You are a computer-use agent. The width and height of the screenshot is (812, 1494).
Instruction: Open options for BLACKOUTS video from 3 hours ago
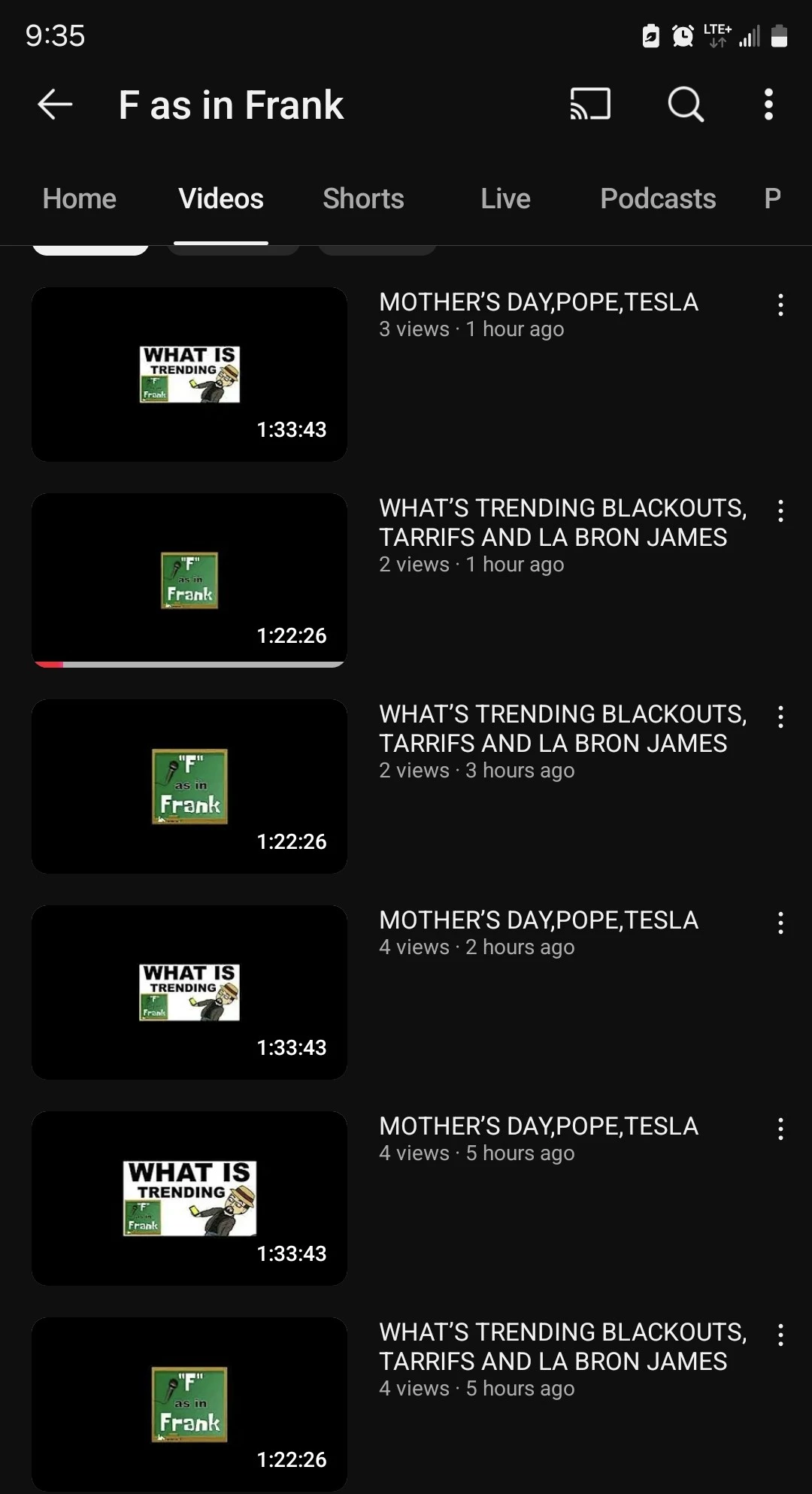[x=780, y=717]
